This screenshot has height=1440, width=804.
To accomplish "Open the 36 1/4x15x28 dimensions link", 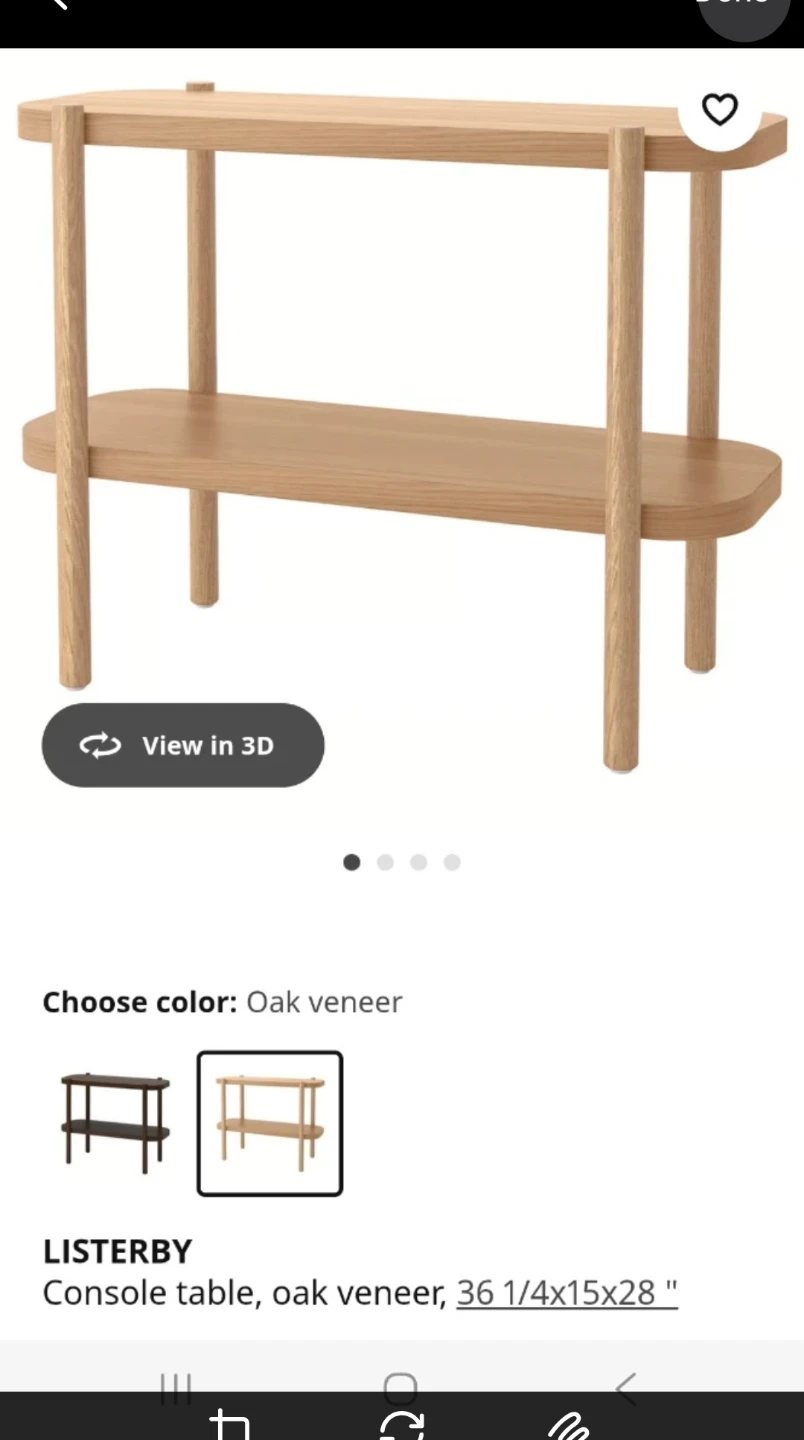I will (x=567, y=1293).
